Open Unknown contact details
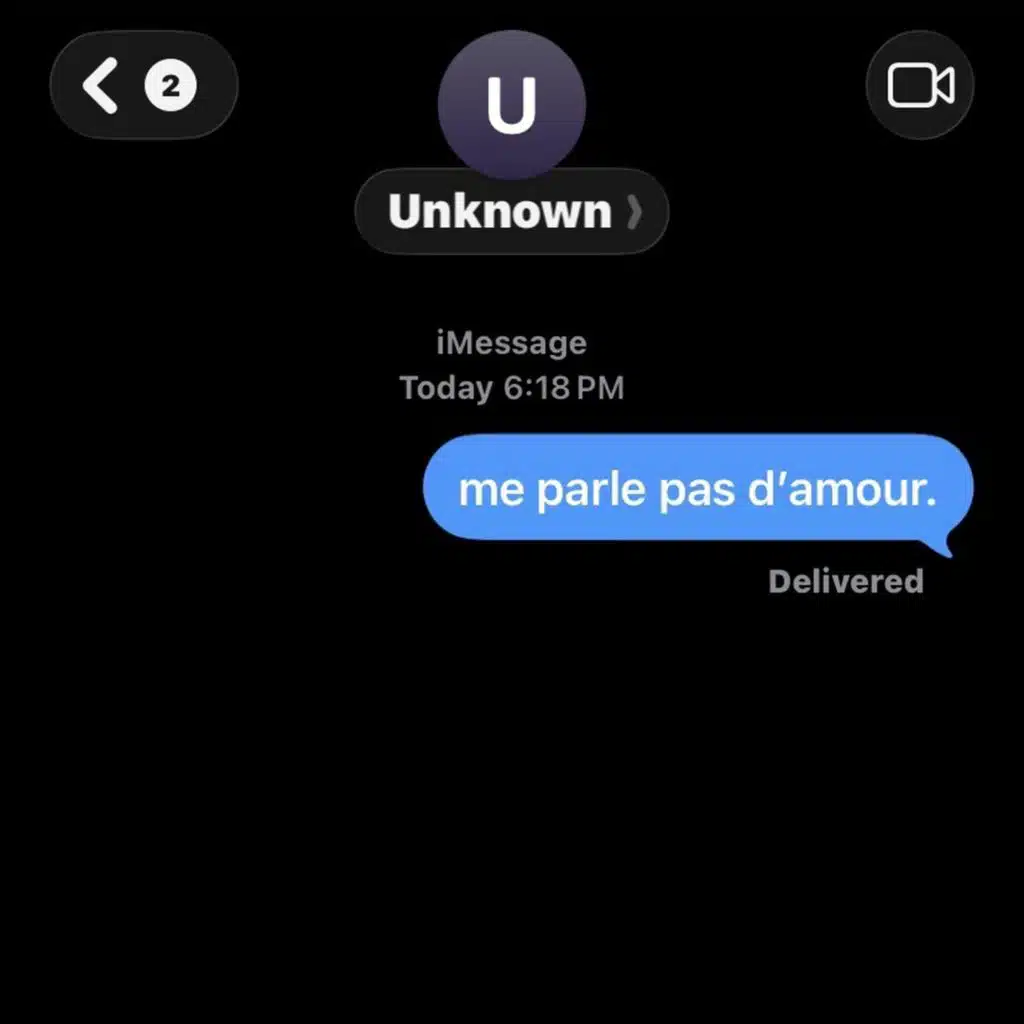 pyautogui.click(x=511, y=212)
